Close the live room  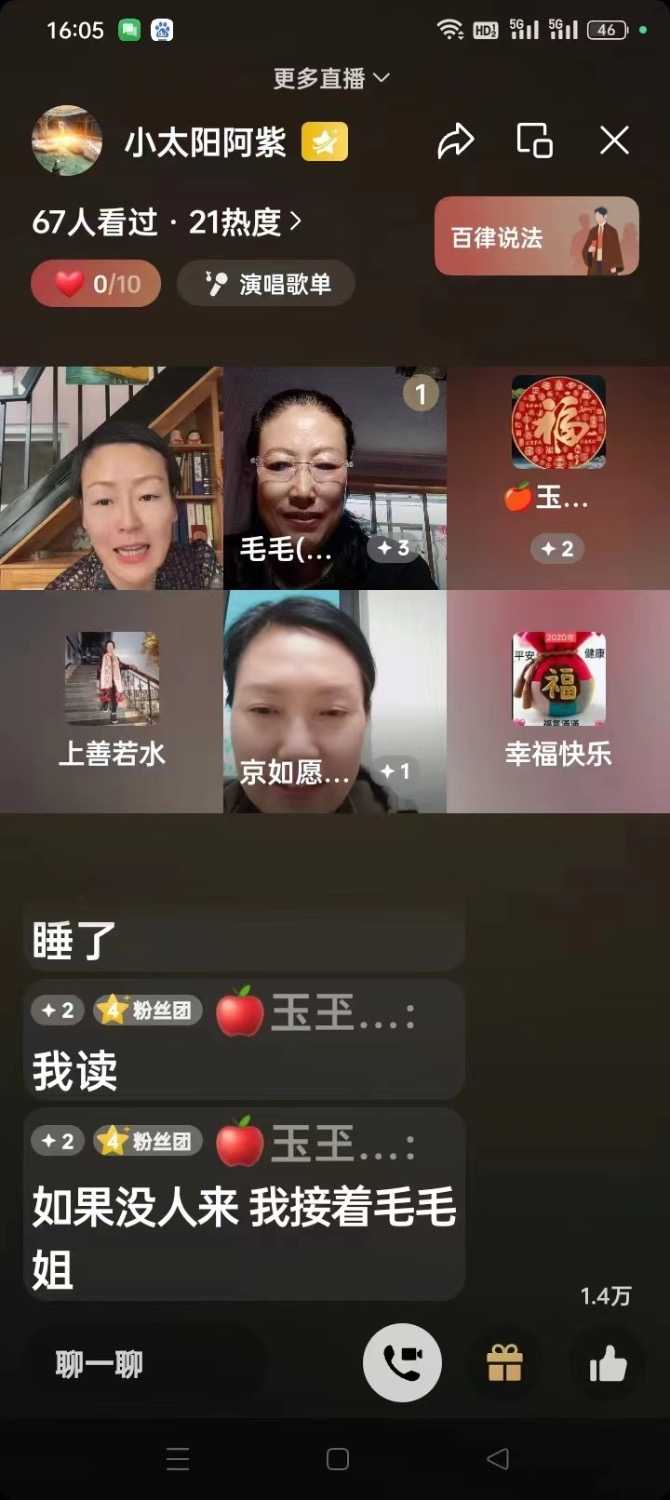point(614,141)
